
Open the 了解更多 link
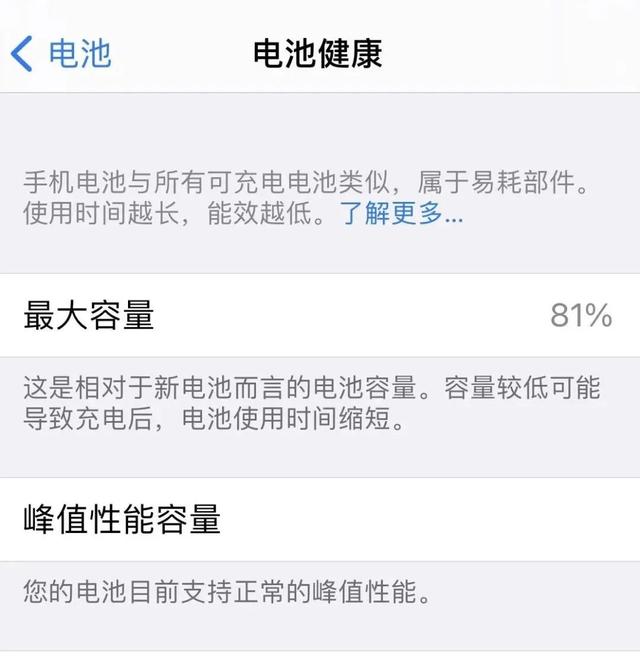401,214
